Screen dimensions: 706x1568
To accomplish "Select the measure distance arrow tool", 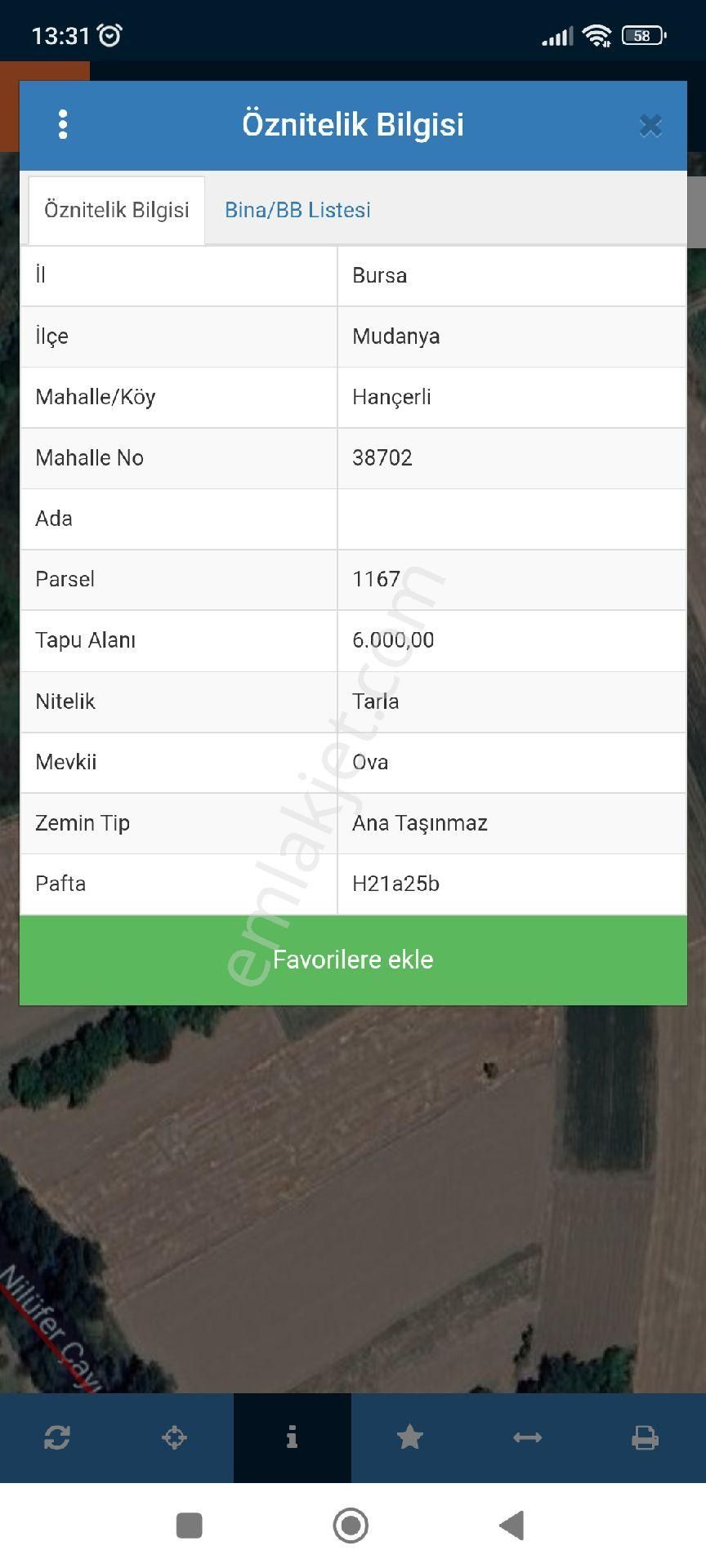I will [x=527, y=1437].
